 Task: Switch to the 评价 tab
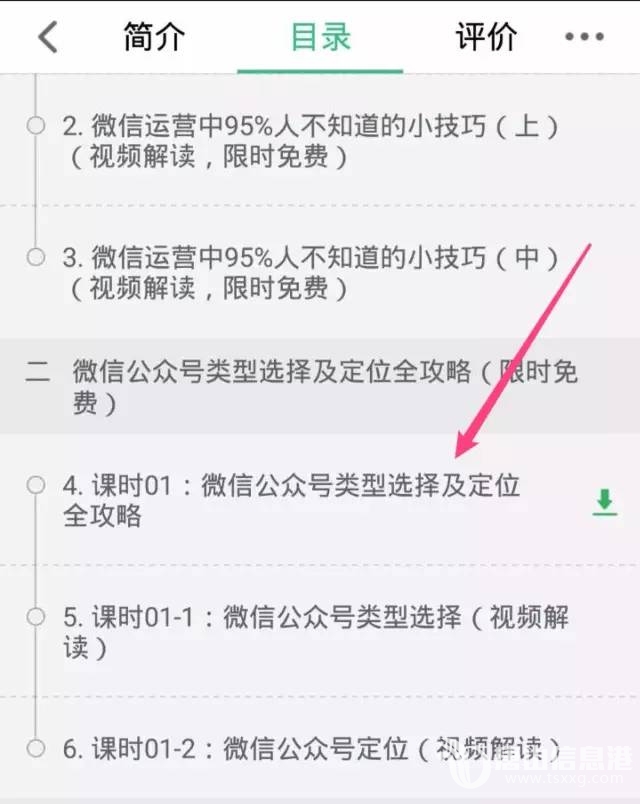click(x=486, y=37)
